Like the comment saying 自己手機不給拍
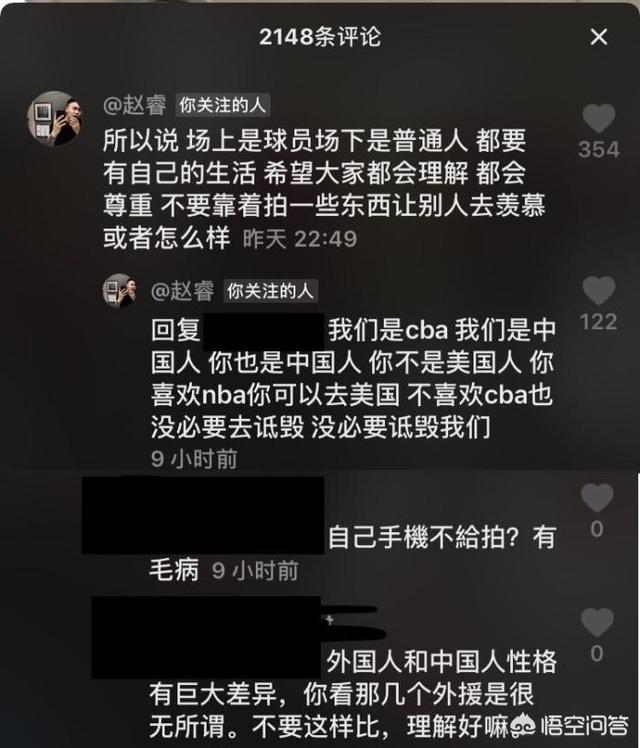Screen dimensions: 640x748 tap(597, 497)
